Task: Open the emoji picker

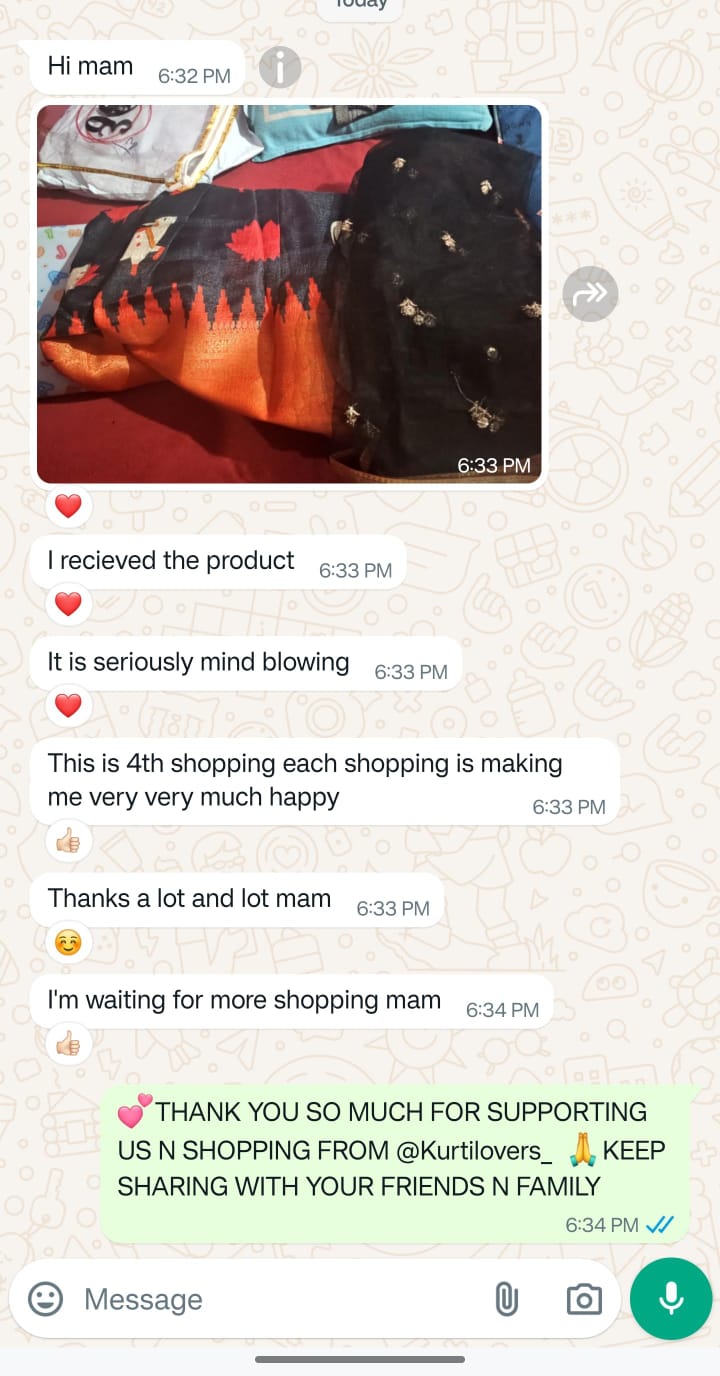Action: (45, 1298)
